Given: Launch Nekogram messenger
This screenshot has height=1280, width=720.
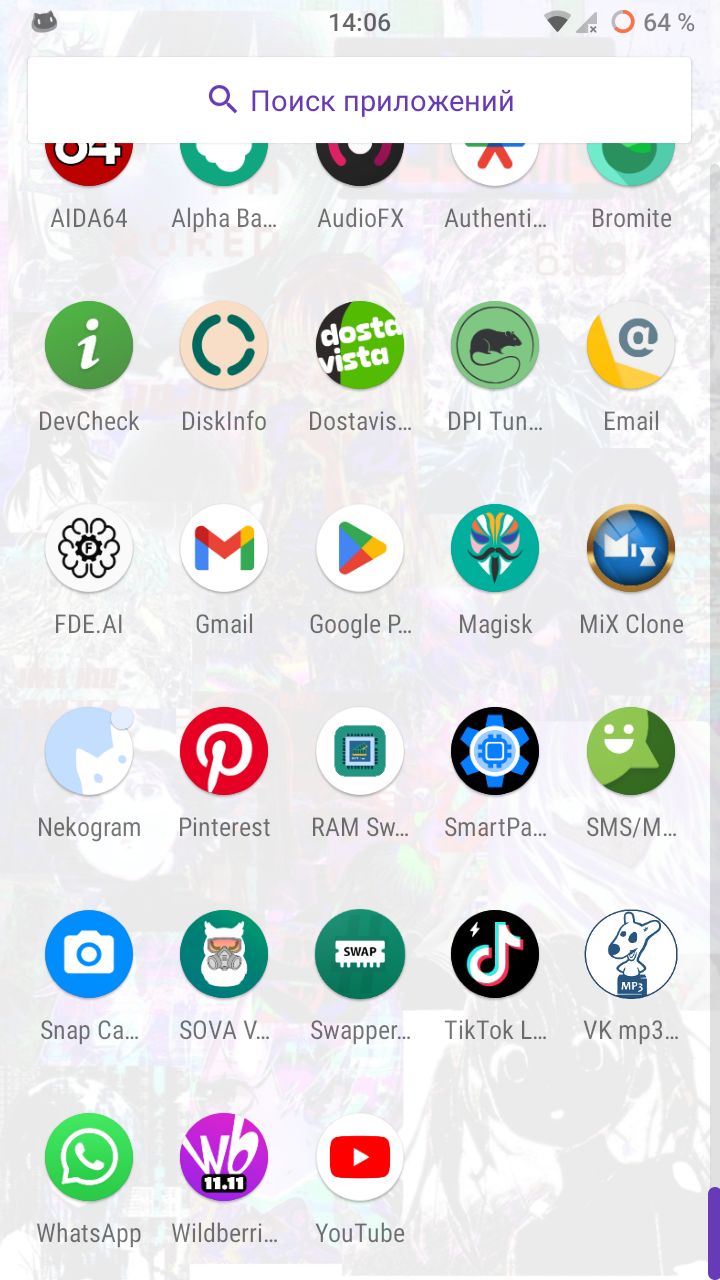Looking at the screenshot, I should pos(89,751).
